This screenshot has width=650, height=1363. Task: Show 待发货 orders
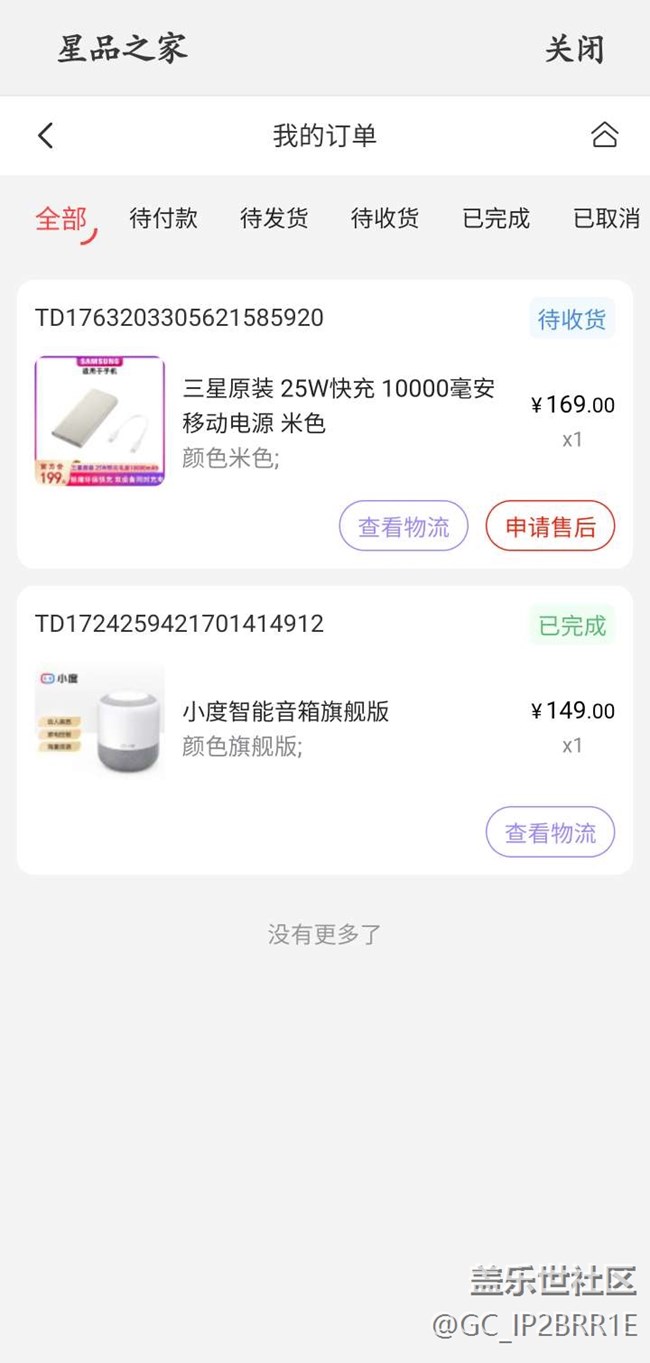274,219
